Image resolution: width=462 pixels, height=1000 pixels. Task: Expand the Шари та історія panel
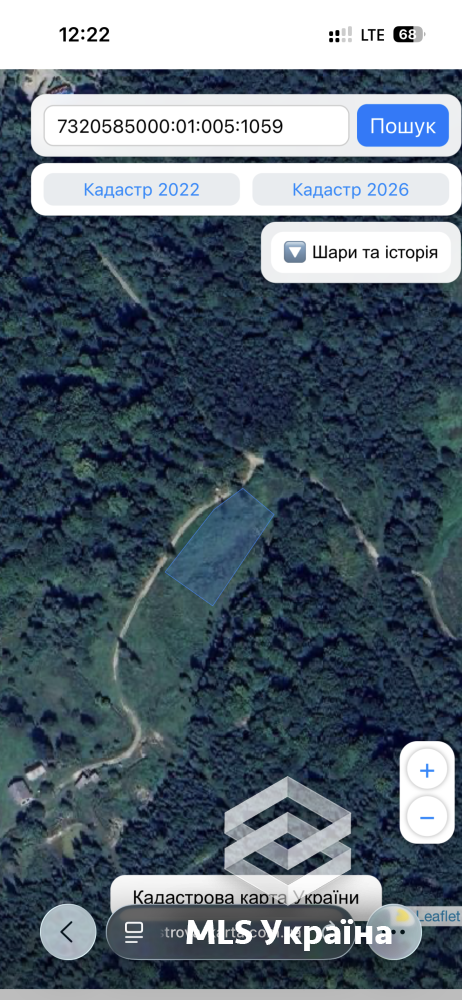click(x=361, y=252)
